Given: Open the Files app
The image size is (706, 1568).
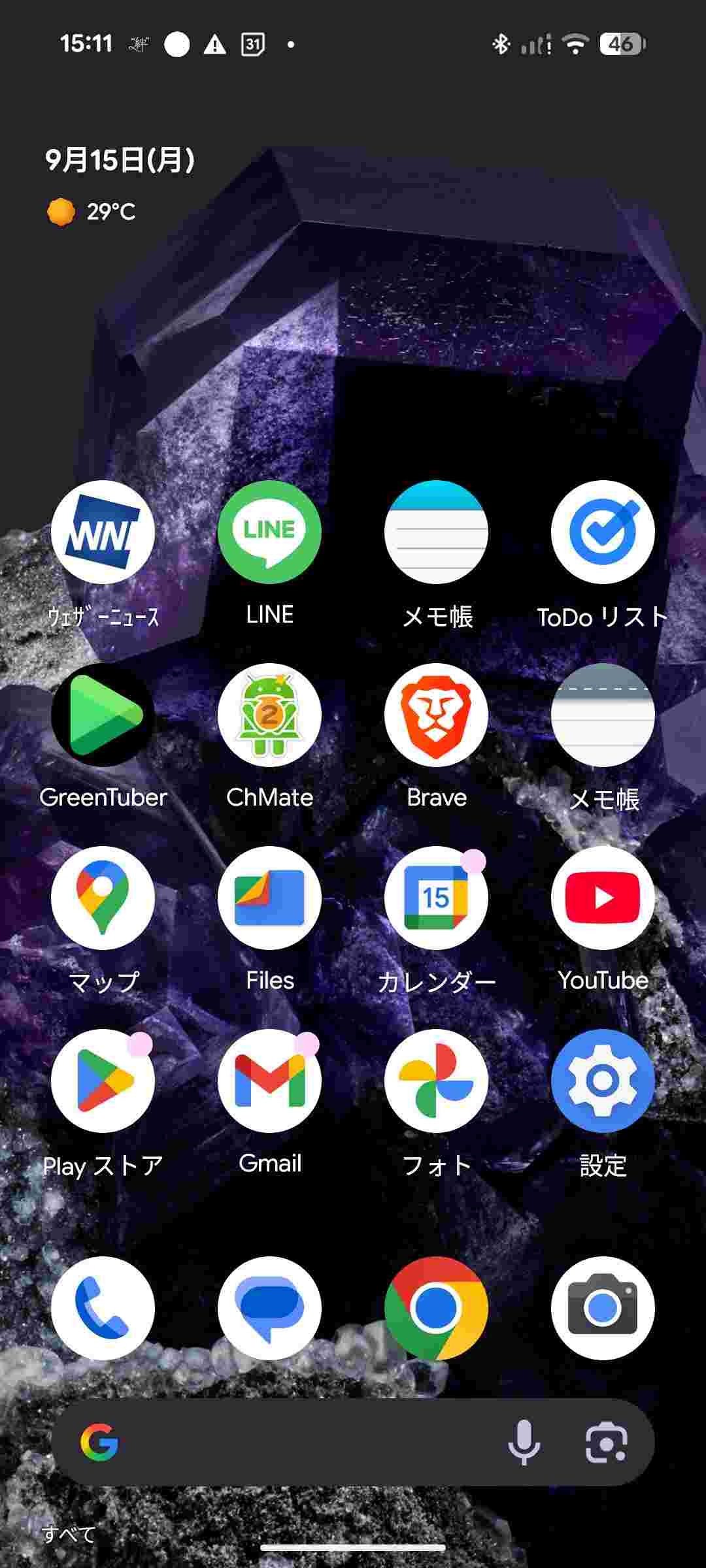Looking at the screenshot, I should tap(269, 898).
